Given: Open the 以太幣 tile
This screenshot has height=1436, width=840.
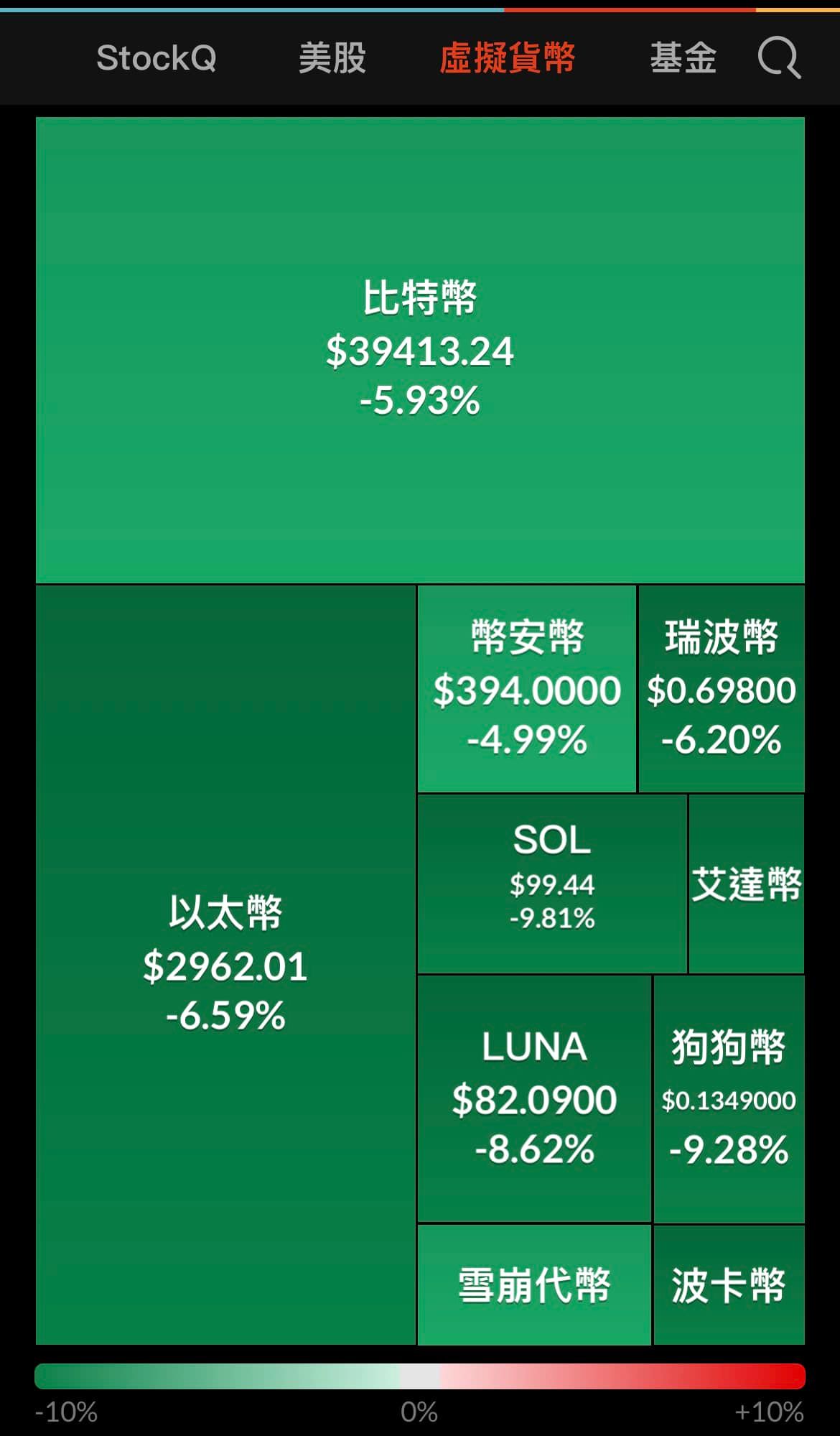Looking at the screenshot, I should click(225, 964).
